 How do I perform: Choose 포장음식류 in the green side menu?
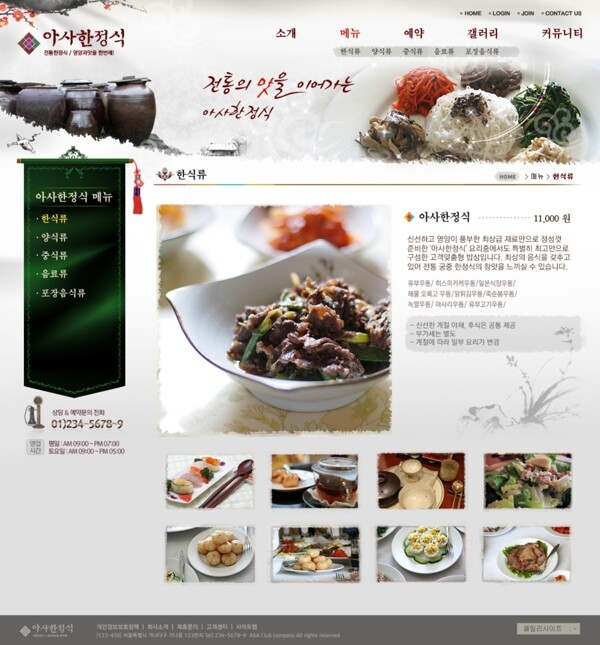point(62,293)
